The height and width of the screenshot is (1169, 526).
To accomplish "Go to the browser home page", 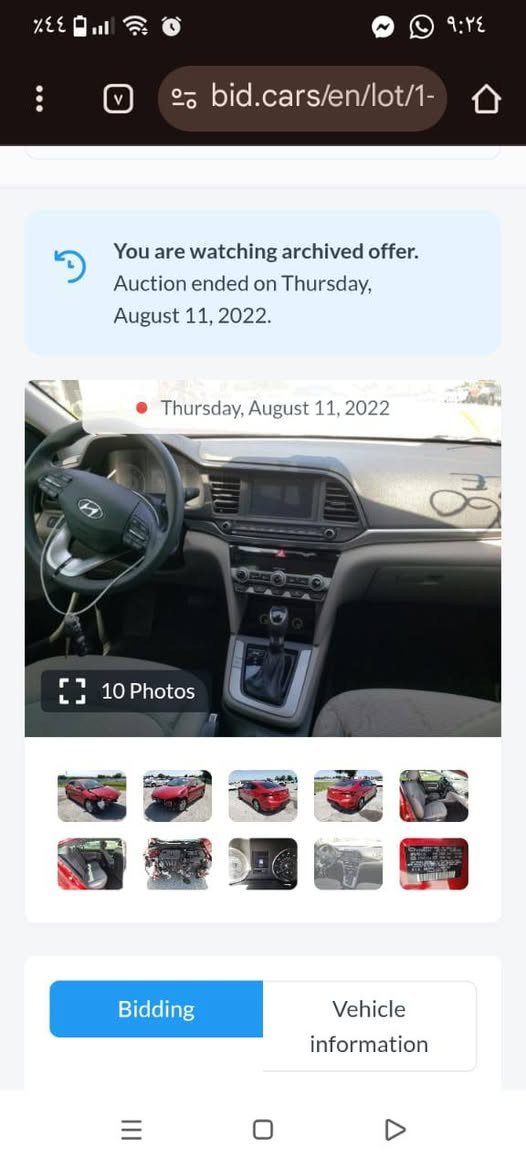I will pyautogui.click(x=486, y=98).
